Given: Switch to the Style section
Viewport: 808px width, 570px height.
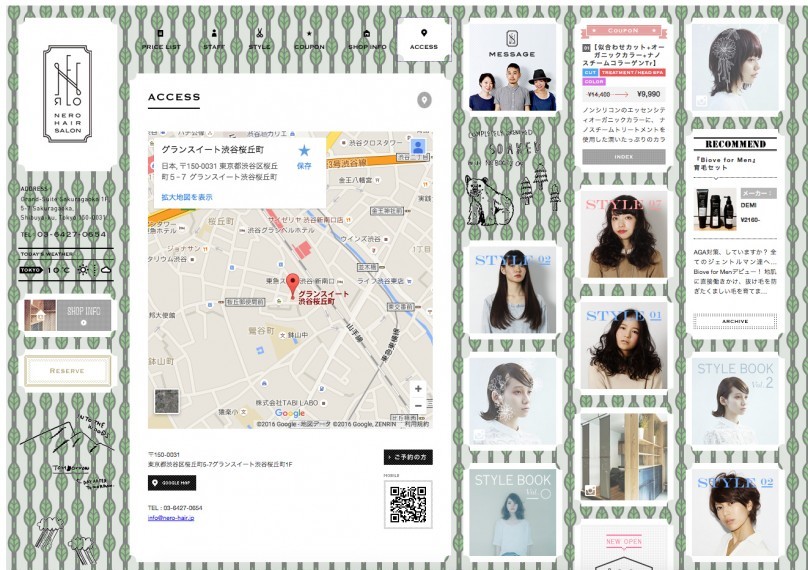Looking at the screenshot, I should pyautogui.click(x=259, y=40).
